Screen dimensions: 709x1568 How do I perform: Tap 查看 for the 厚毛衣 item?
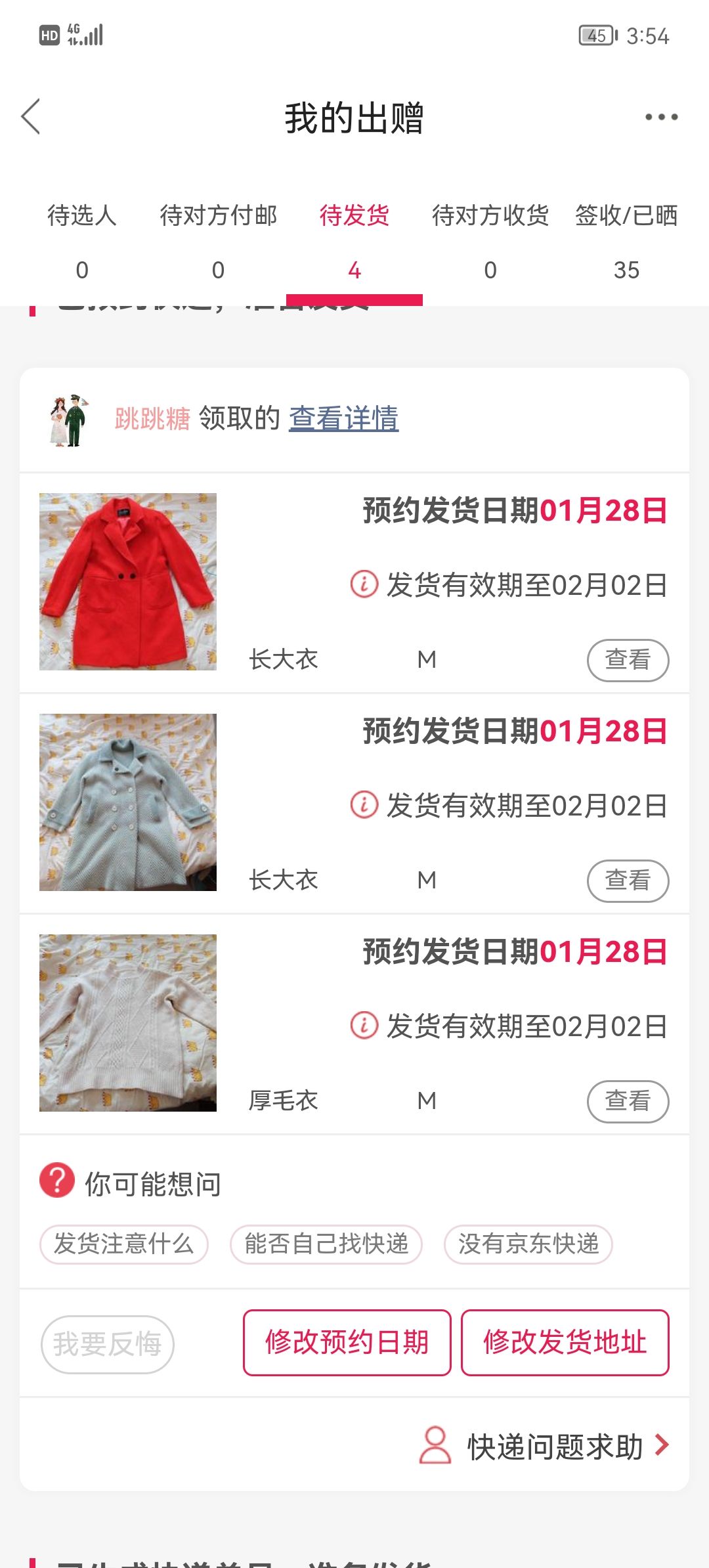point(628,1101)
